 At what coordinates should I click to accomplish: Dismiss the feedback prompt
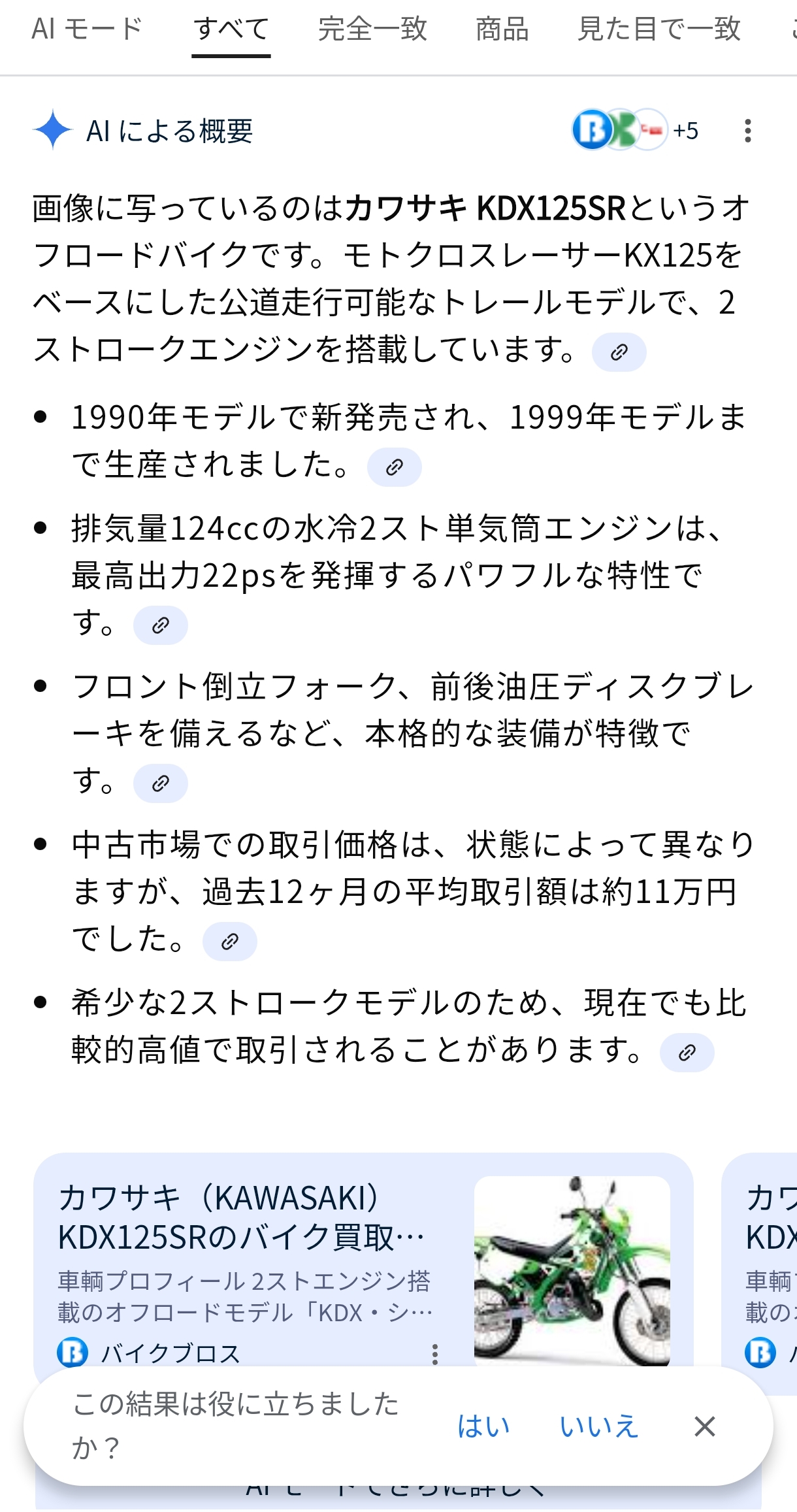point(705,1426)
